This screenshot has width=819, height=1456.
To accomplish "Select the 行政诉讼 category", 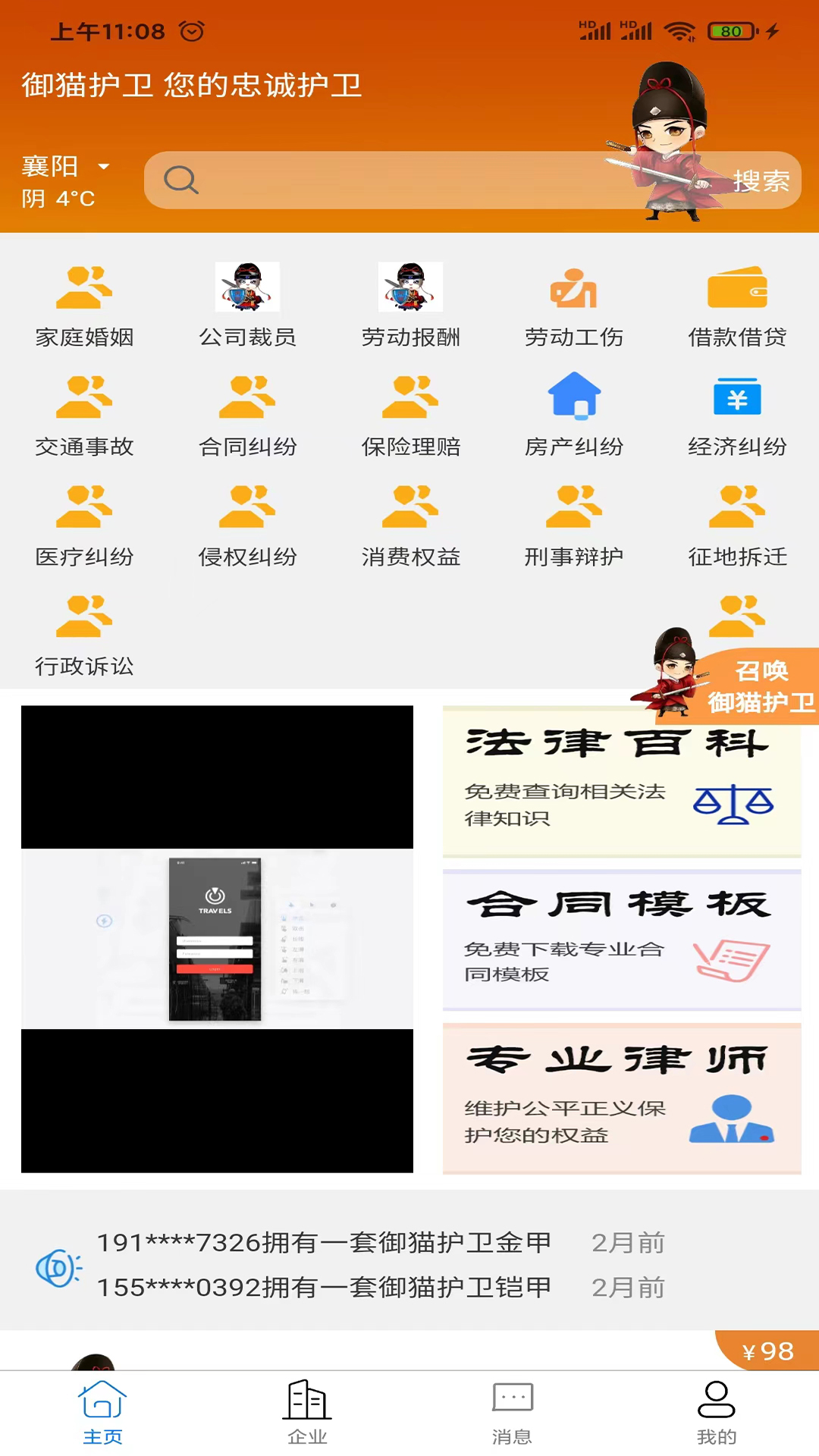I will pyautogui.click(x=84, y=635).
